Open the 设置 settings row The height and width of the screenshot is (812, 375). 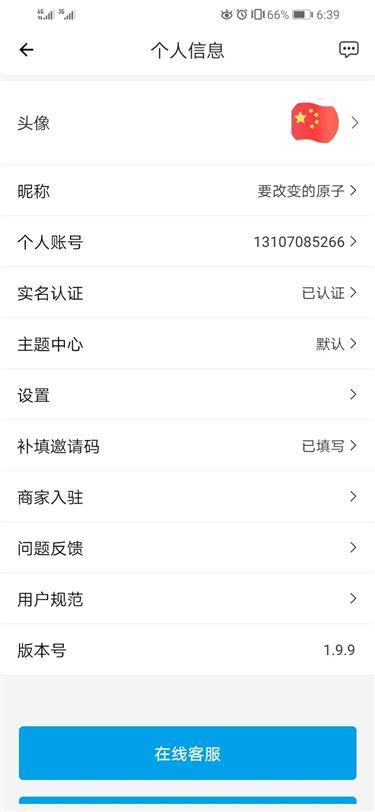[x=188, y=395]
